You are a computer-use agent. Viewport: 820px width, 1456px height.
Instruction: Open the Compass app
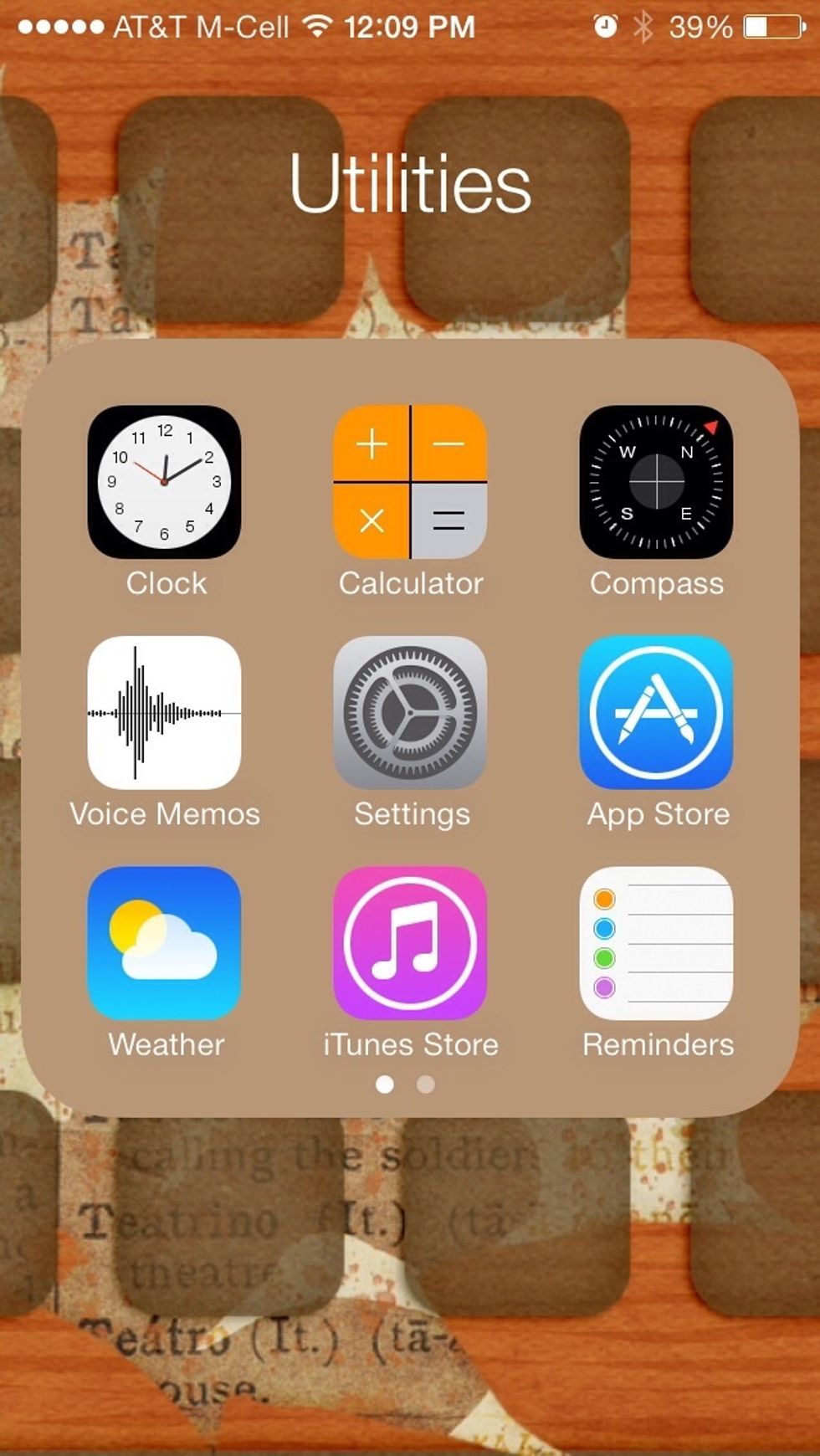pyautogui.click(x=656, y=482)
